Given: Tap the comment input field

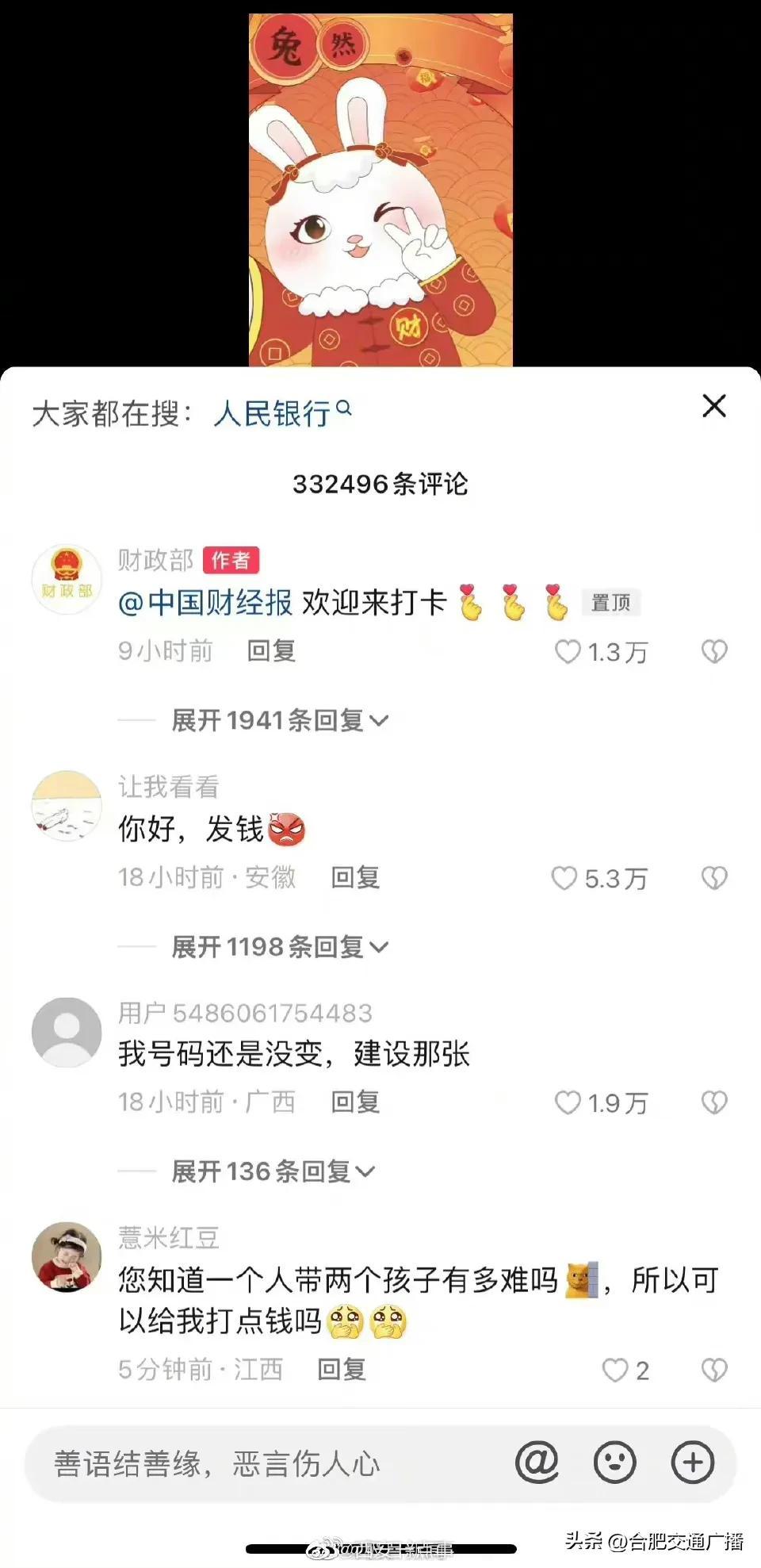Looking at the screenshot, I should pos(262,1463).
